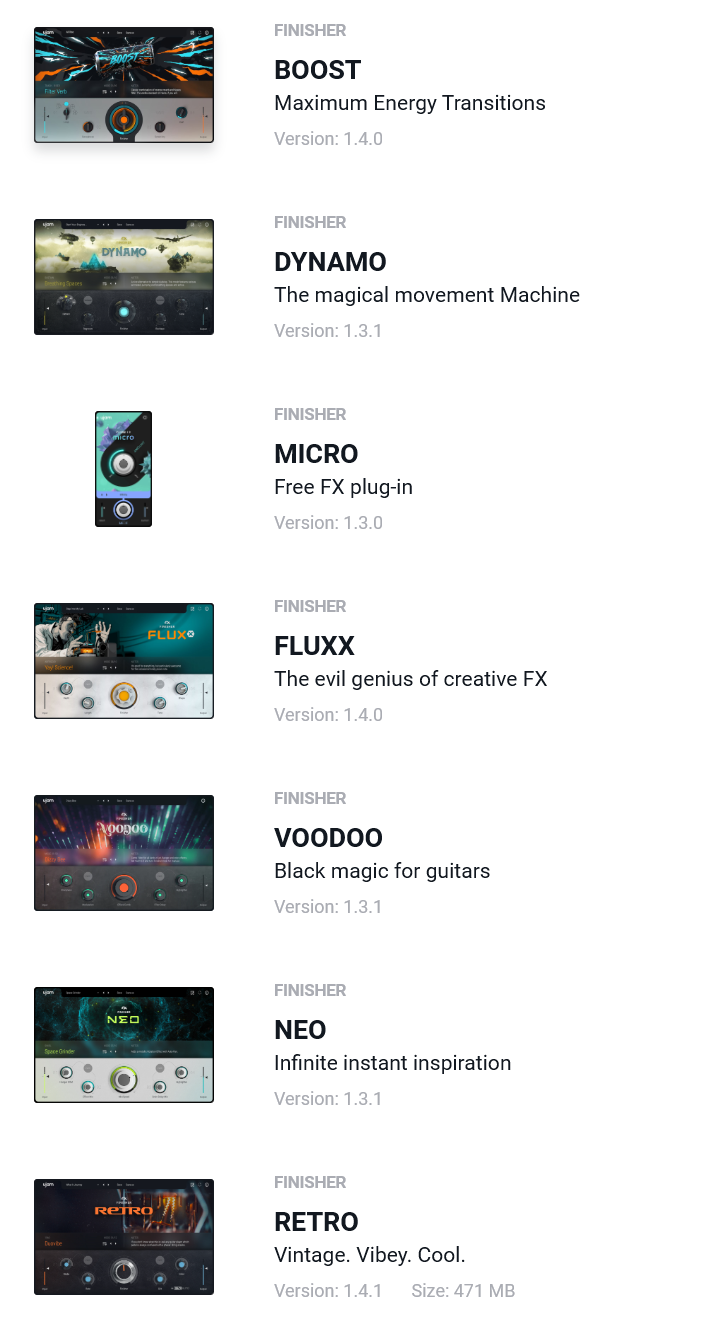
Task: Open the Finisher BOOST plug-in entry
Action: [x=317, y=71]
